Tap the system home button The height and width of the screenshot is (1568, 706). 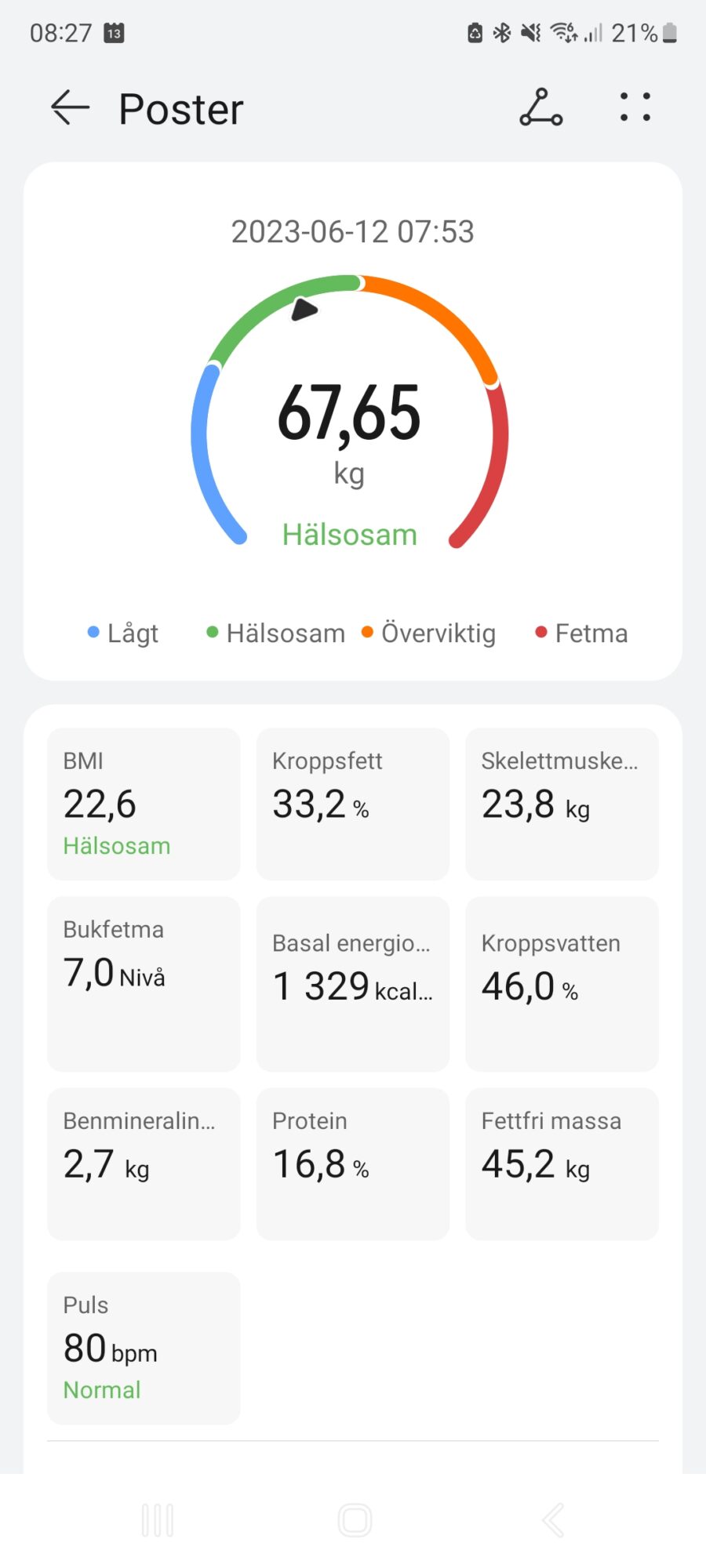pyautogui.click(x=355, y=1520)
